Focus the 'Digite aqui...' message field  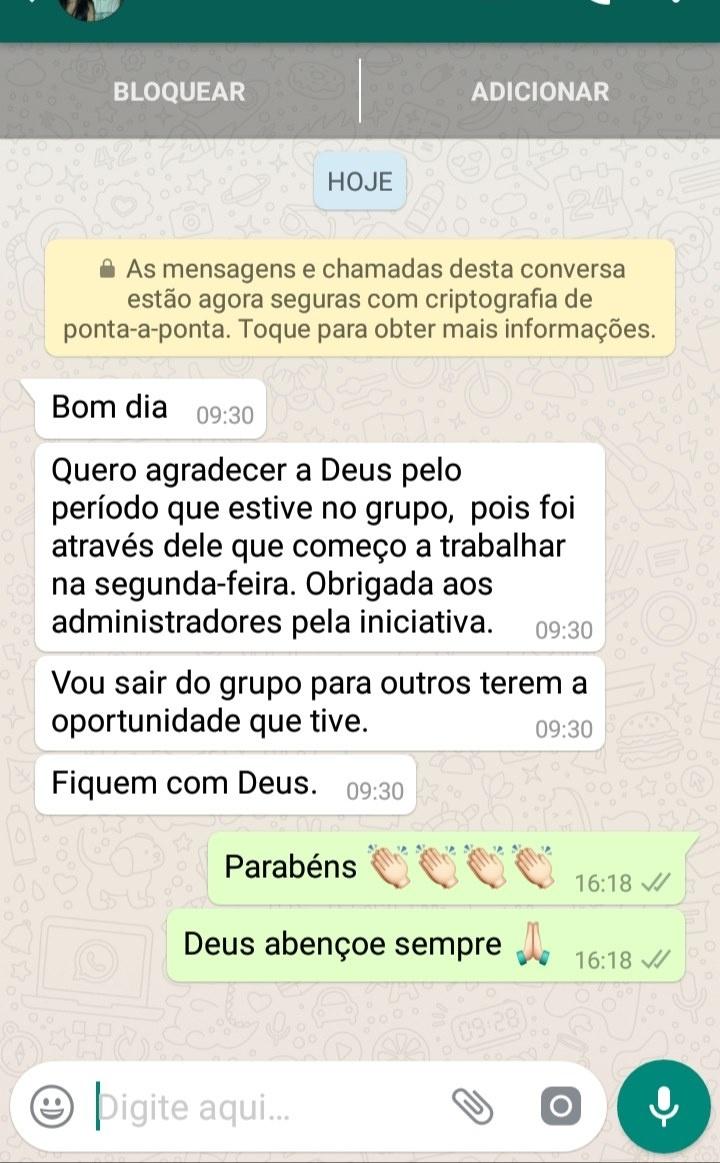[260, 1107]
